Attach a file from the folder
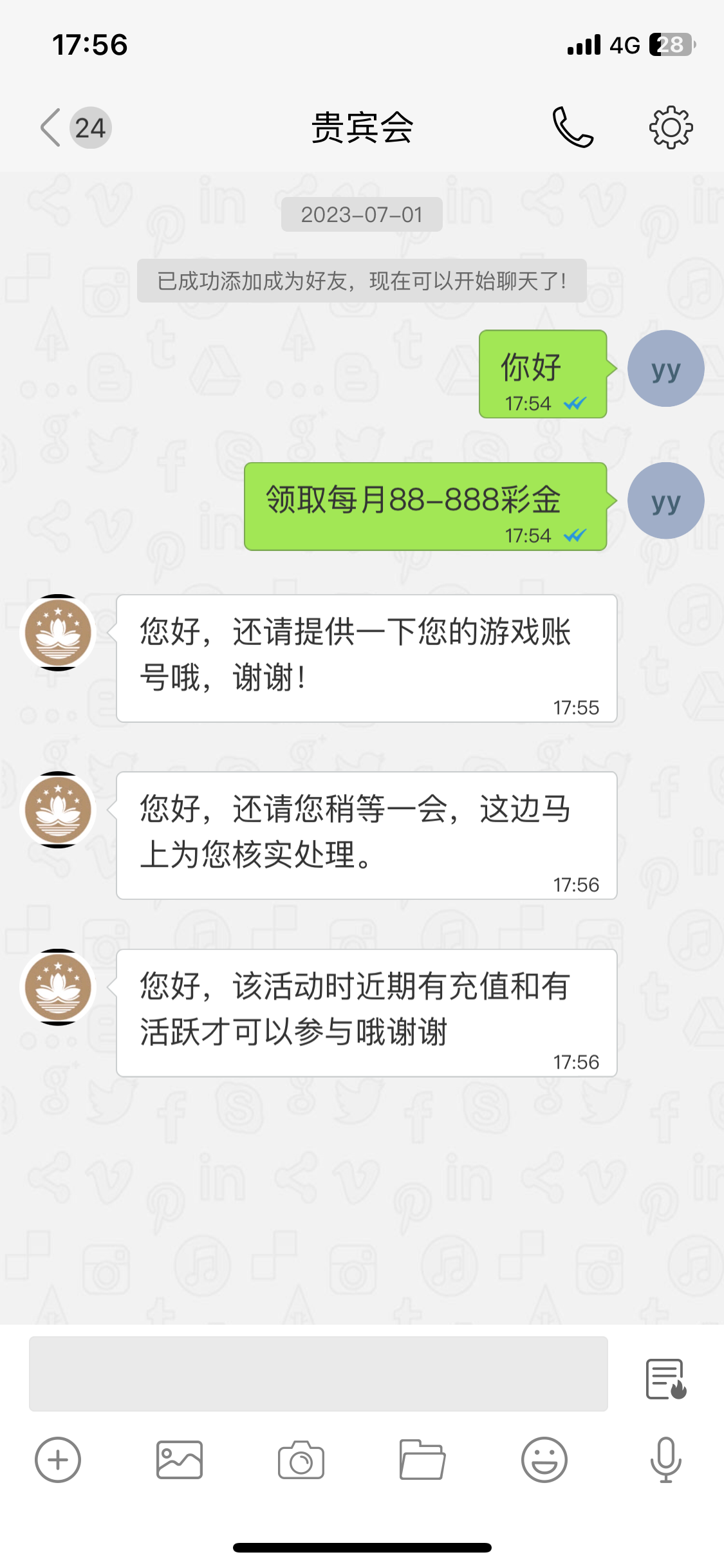Viewport: 724px width, 1568px height. (x=422, y=1460)
